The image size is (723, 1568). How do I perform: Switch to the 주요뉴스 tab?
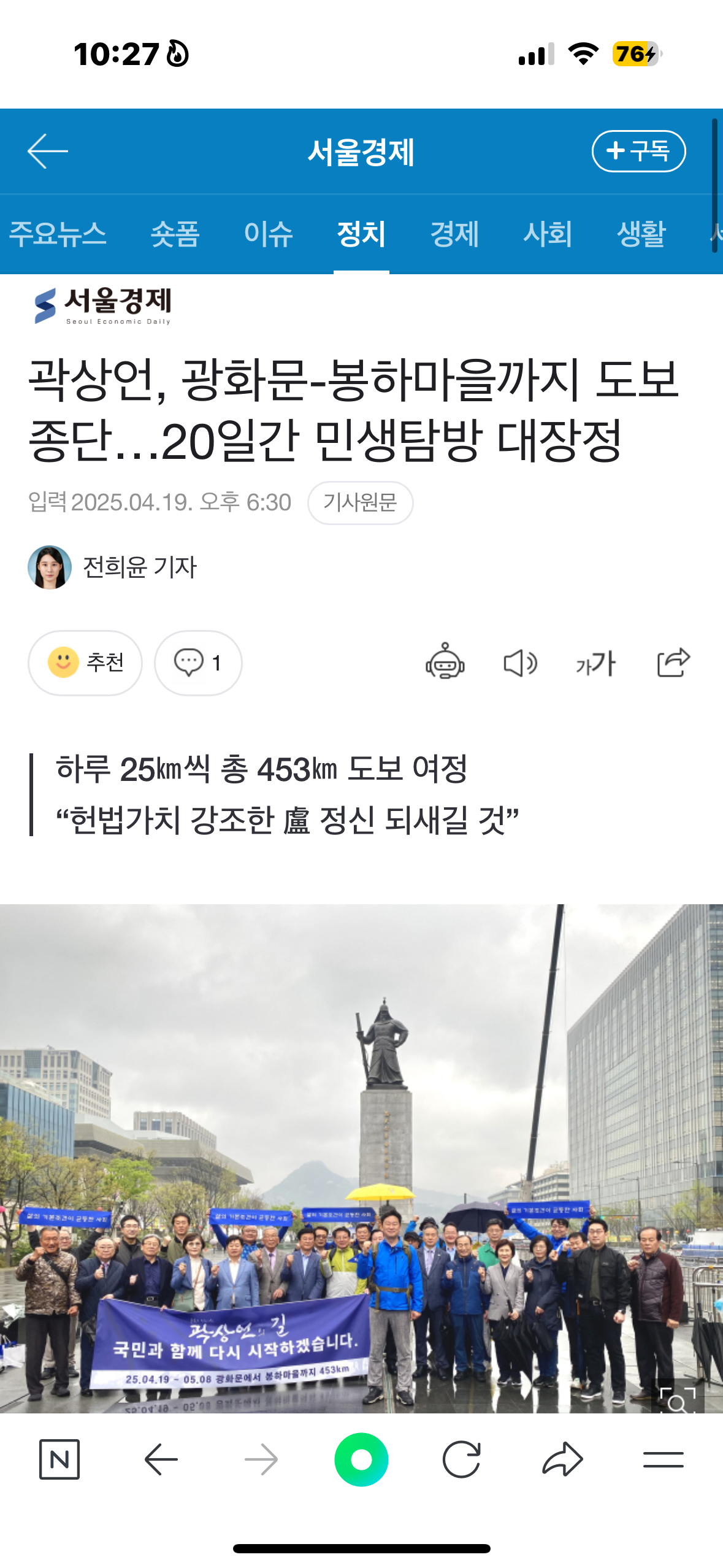pyautogui.click(x=58, y=234)
